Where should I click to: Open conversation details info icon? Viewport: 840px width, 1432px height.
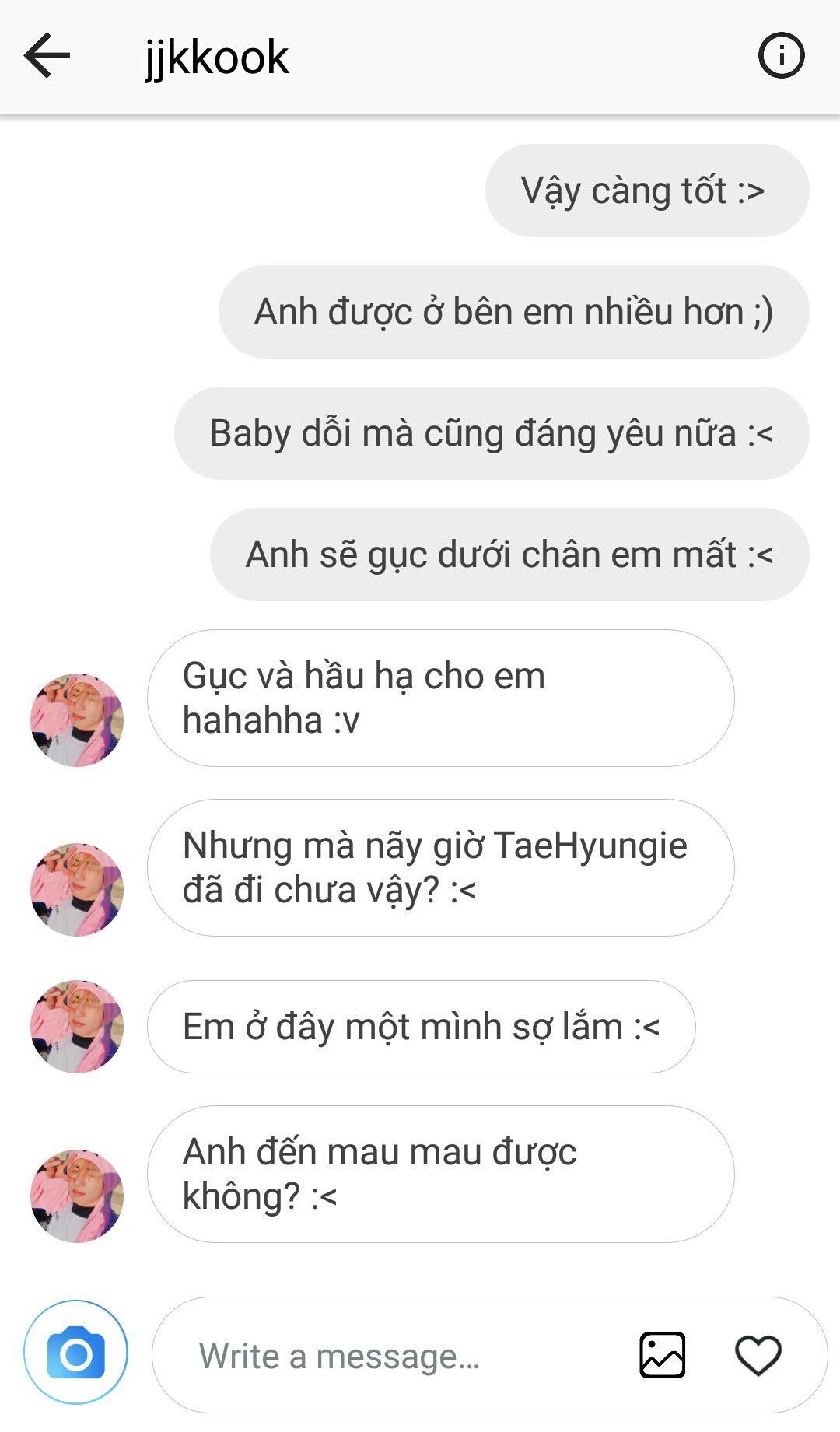[781, 56]
